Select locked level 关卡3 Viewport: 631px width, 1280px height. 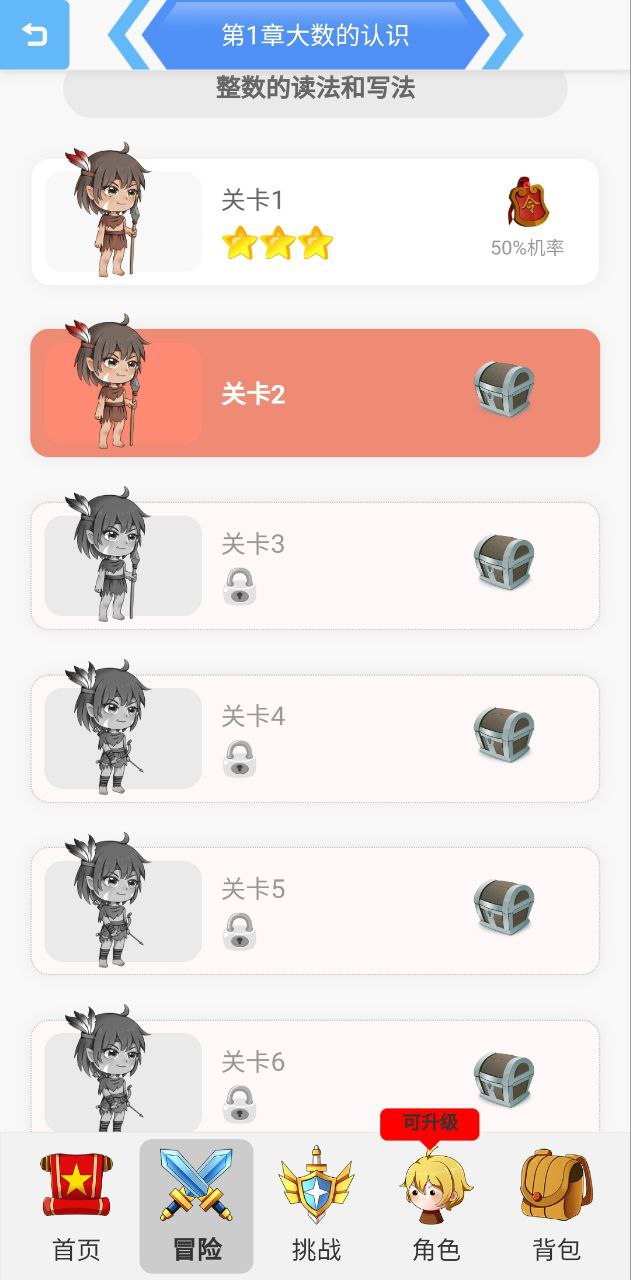315,565
